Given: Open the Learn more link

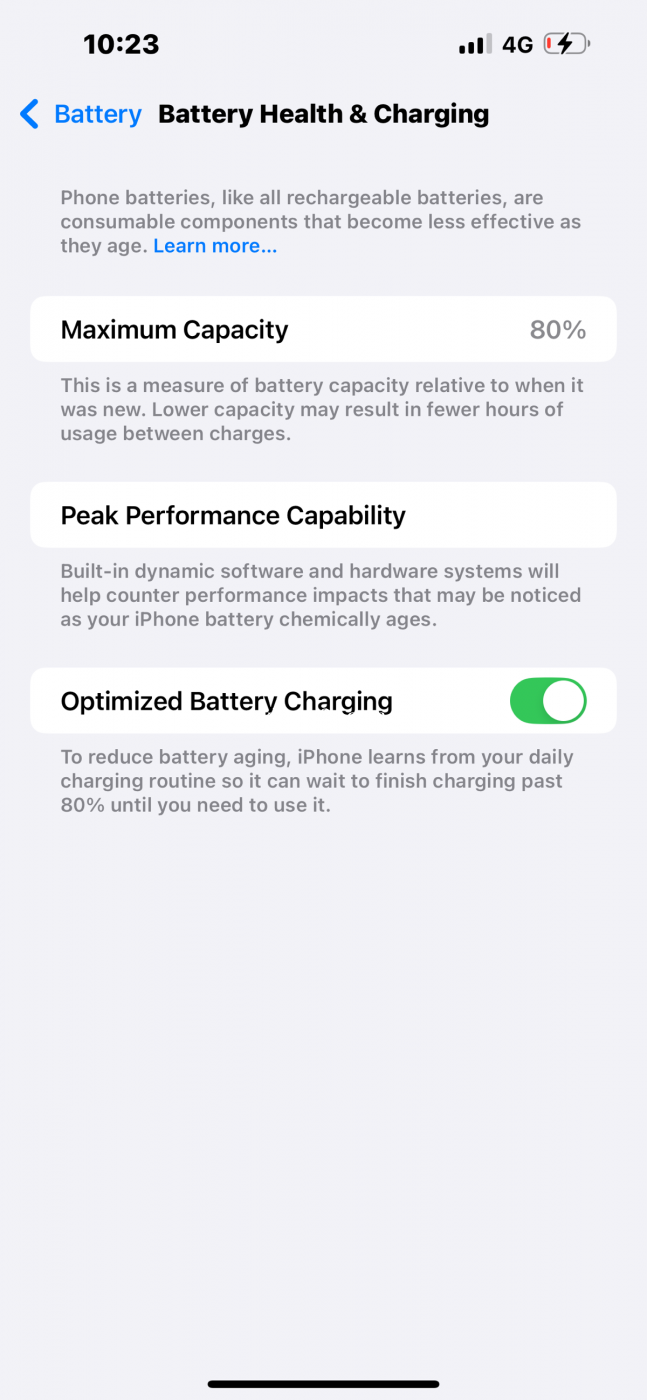Looking at the screenshot, I should 215,246.
